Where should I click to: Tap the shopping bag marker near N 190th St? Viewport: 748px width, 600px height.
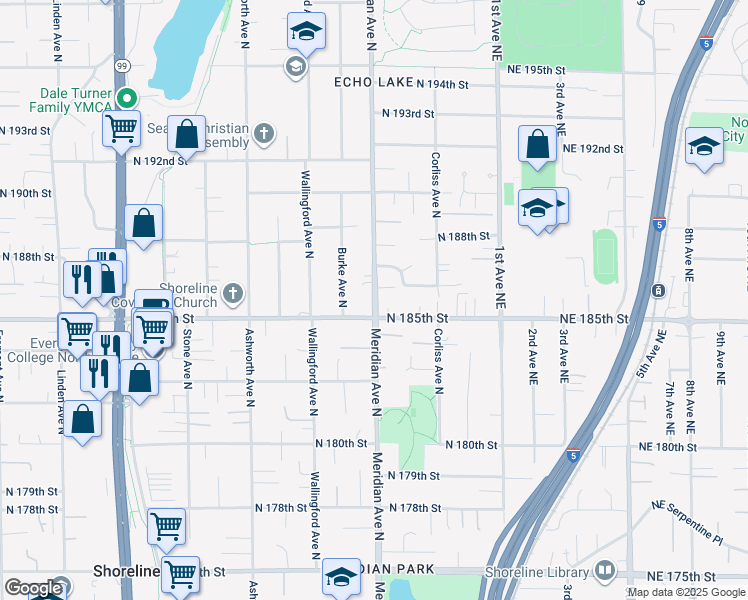(x=144, y=224)
